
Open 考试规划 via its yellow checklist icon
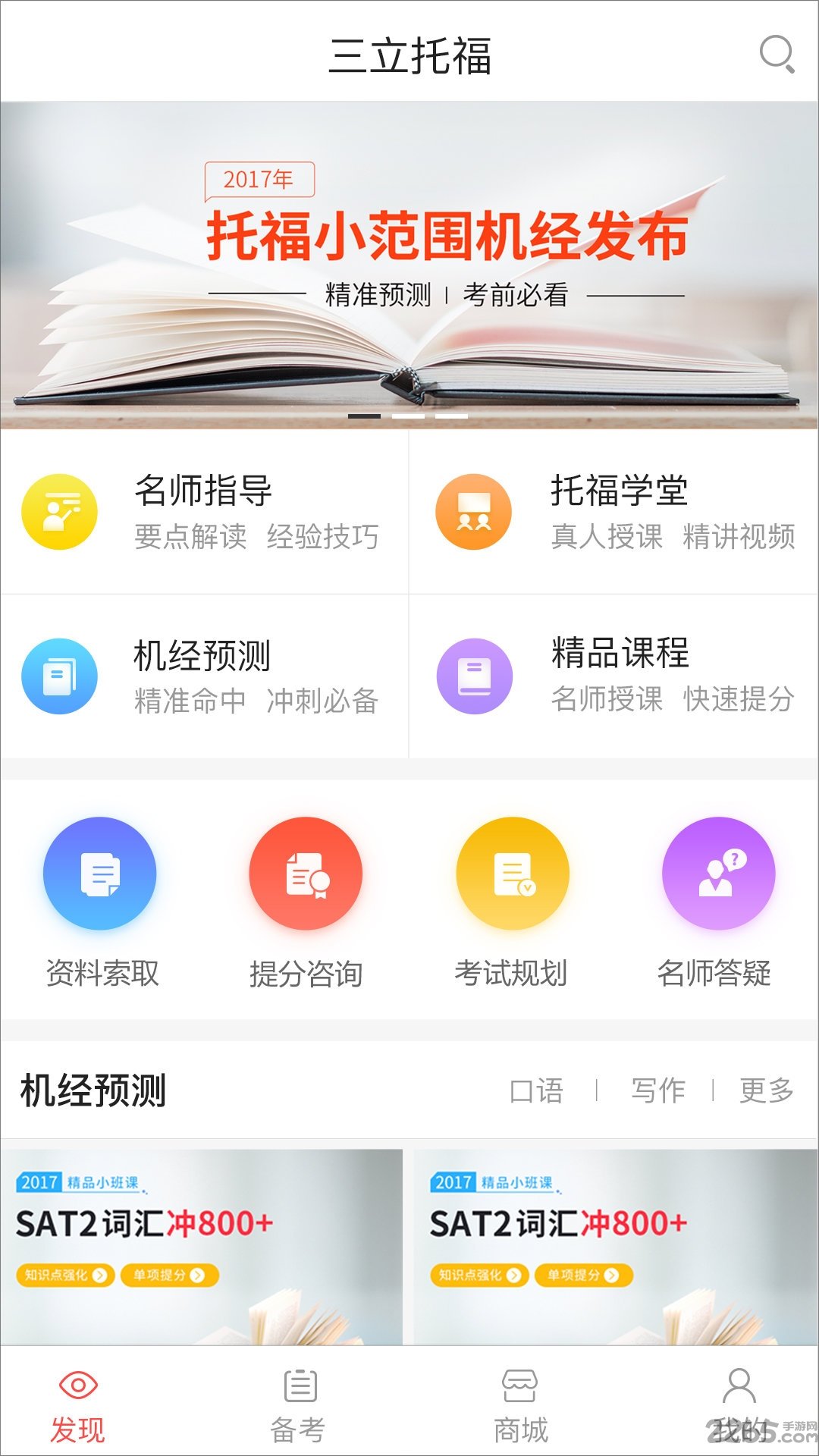click(x=511, y=873)
